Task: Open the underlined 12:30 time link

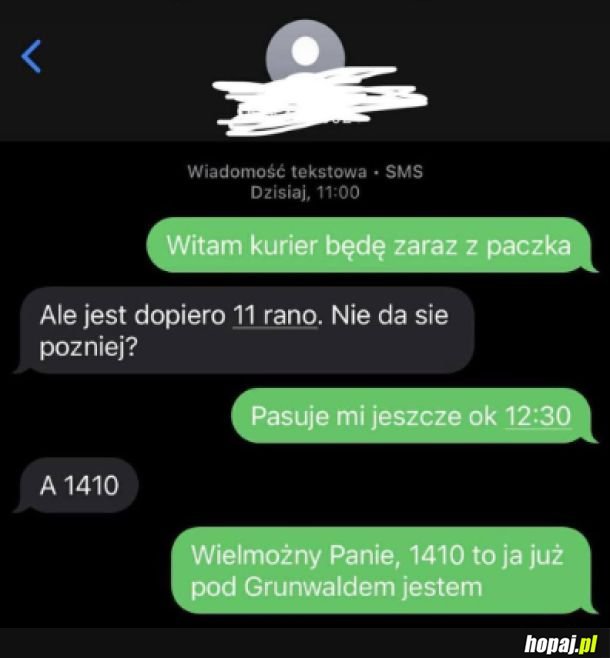Action: [536, 415]
